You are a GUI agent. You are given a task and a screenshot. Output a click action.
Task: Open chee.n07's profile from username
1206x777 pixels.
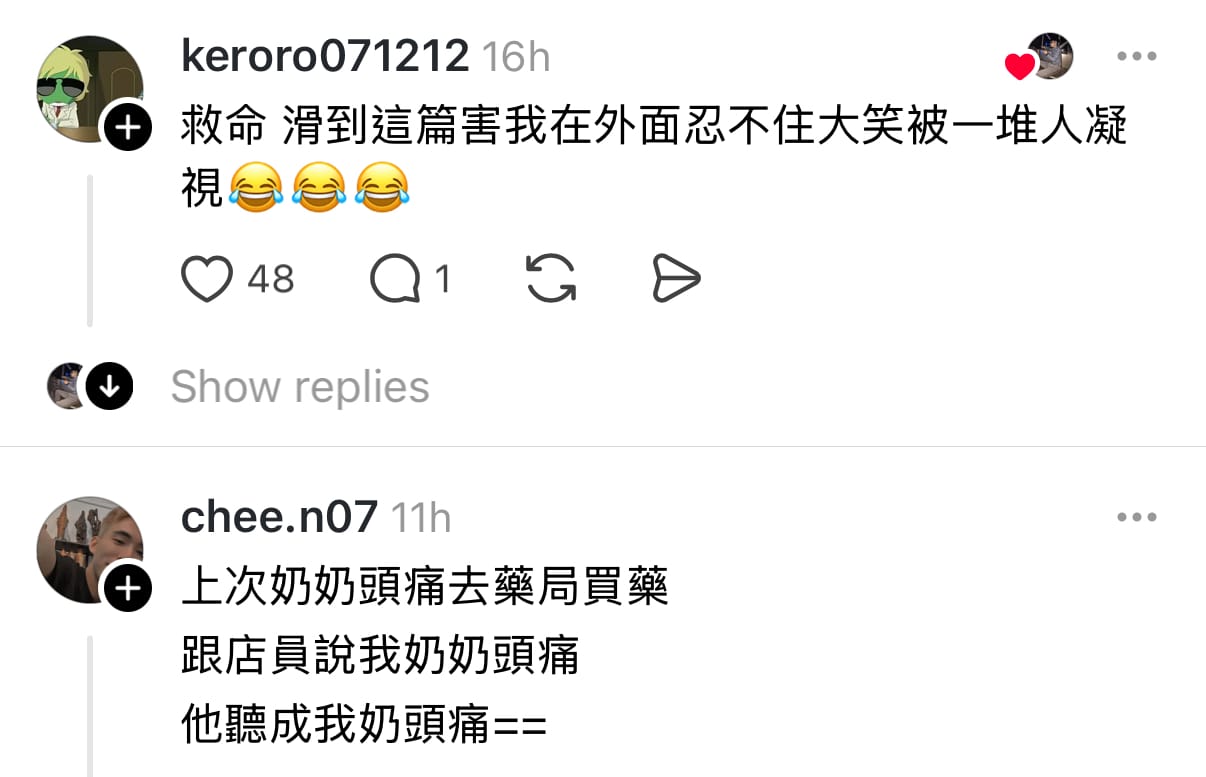(x=279, y=517)
